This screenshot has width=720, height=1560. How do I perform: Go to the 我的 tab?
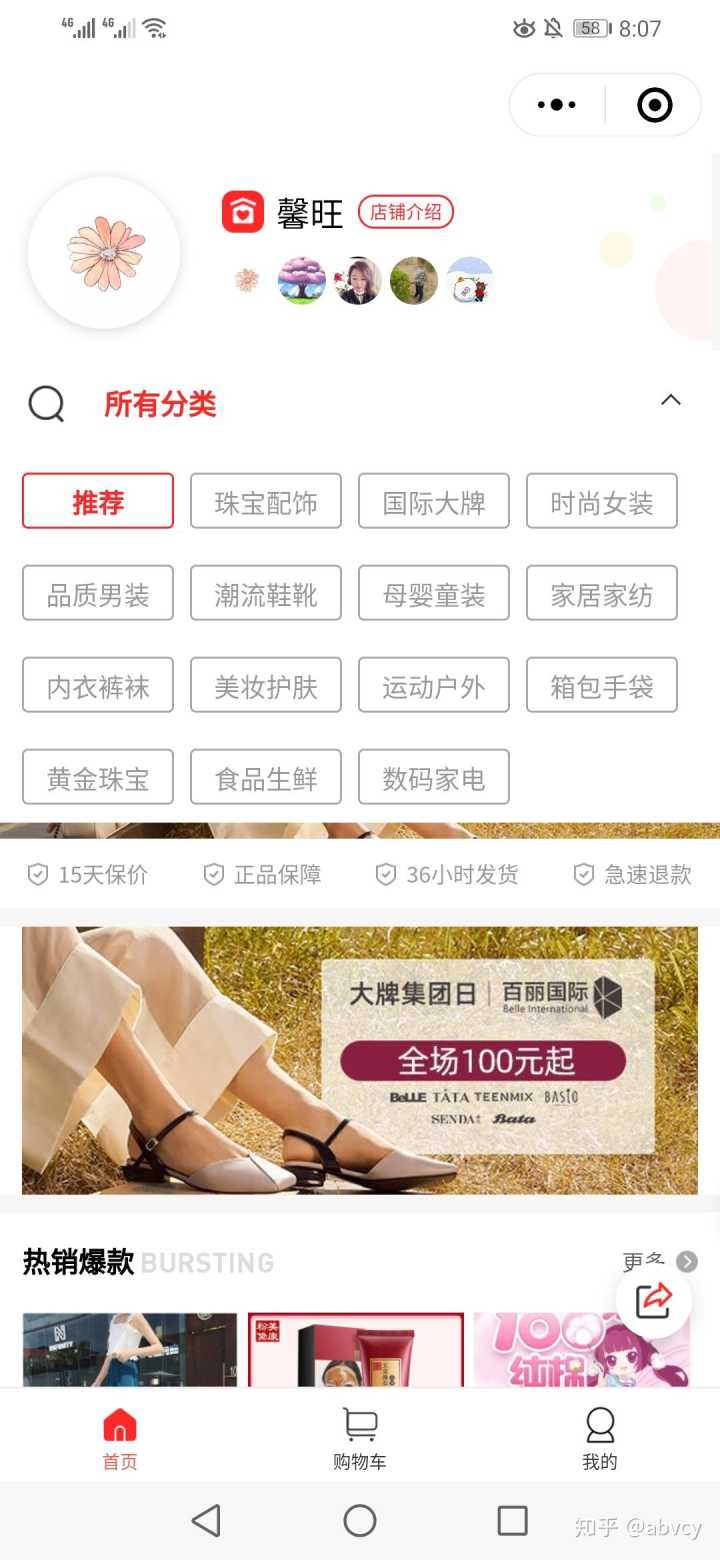click(600, 1438)
